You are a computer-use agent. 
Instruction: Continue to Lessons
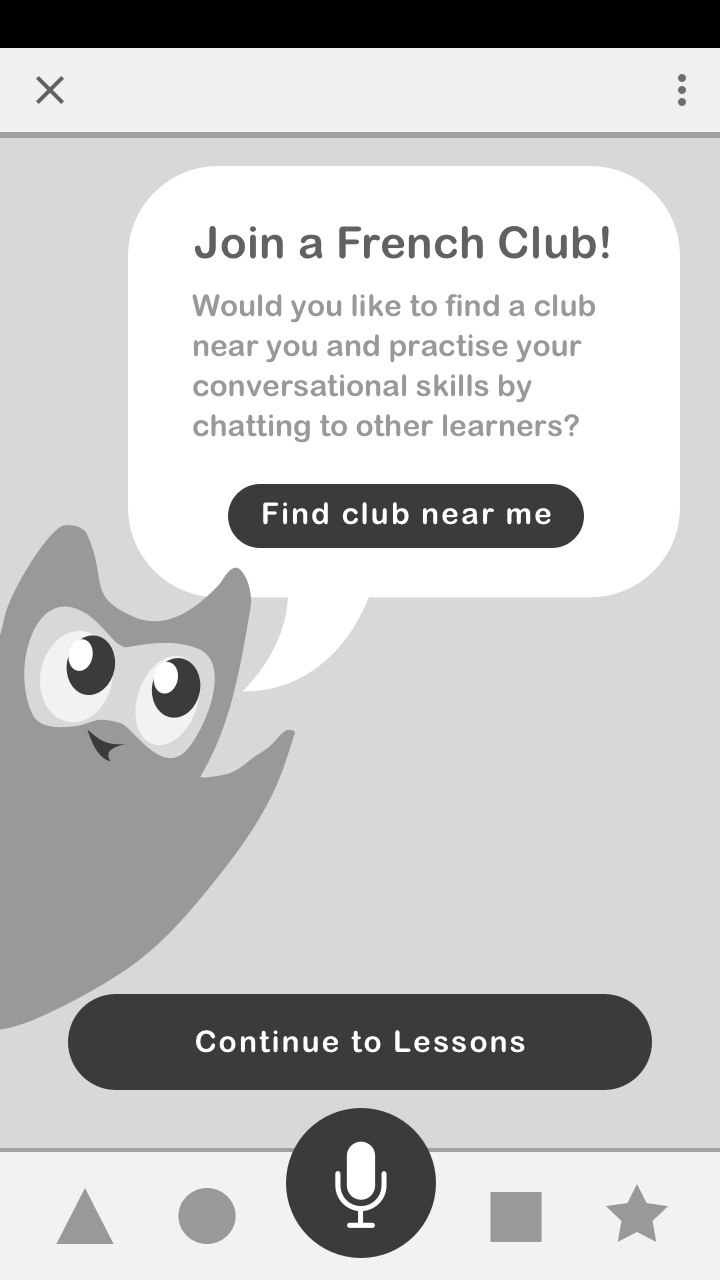point(360,1041)
